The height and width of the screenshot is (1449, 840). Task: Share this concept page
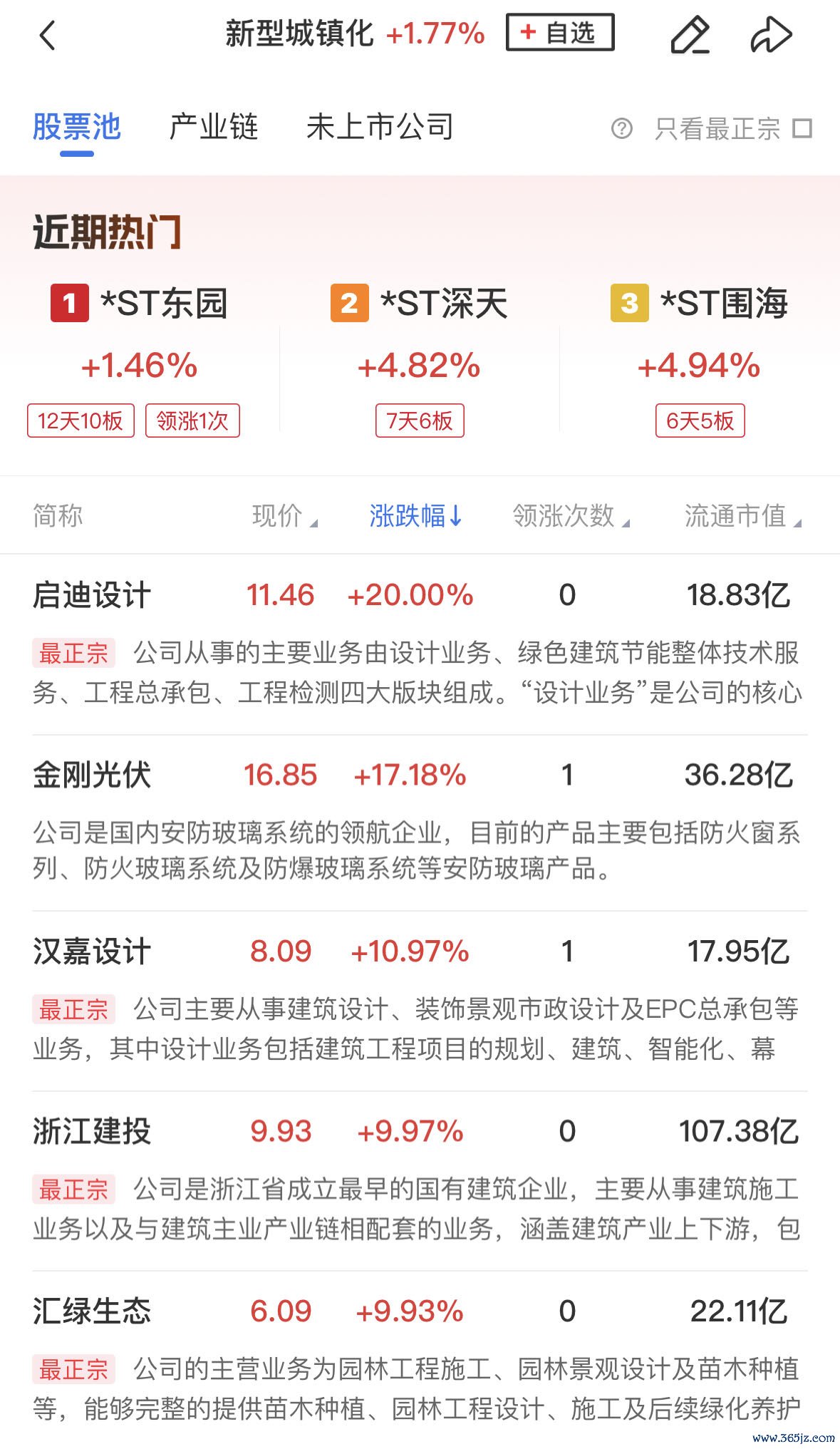click(x=771, y=35)
